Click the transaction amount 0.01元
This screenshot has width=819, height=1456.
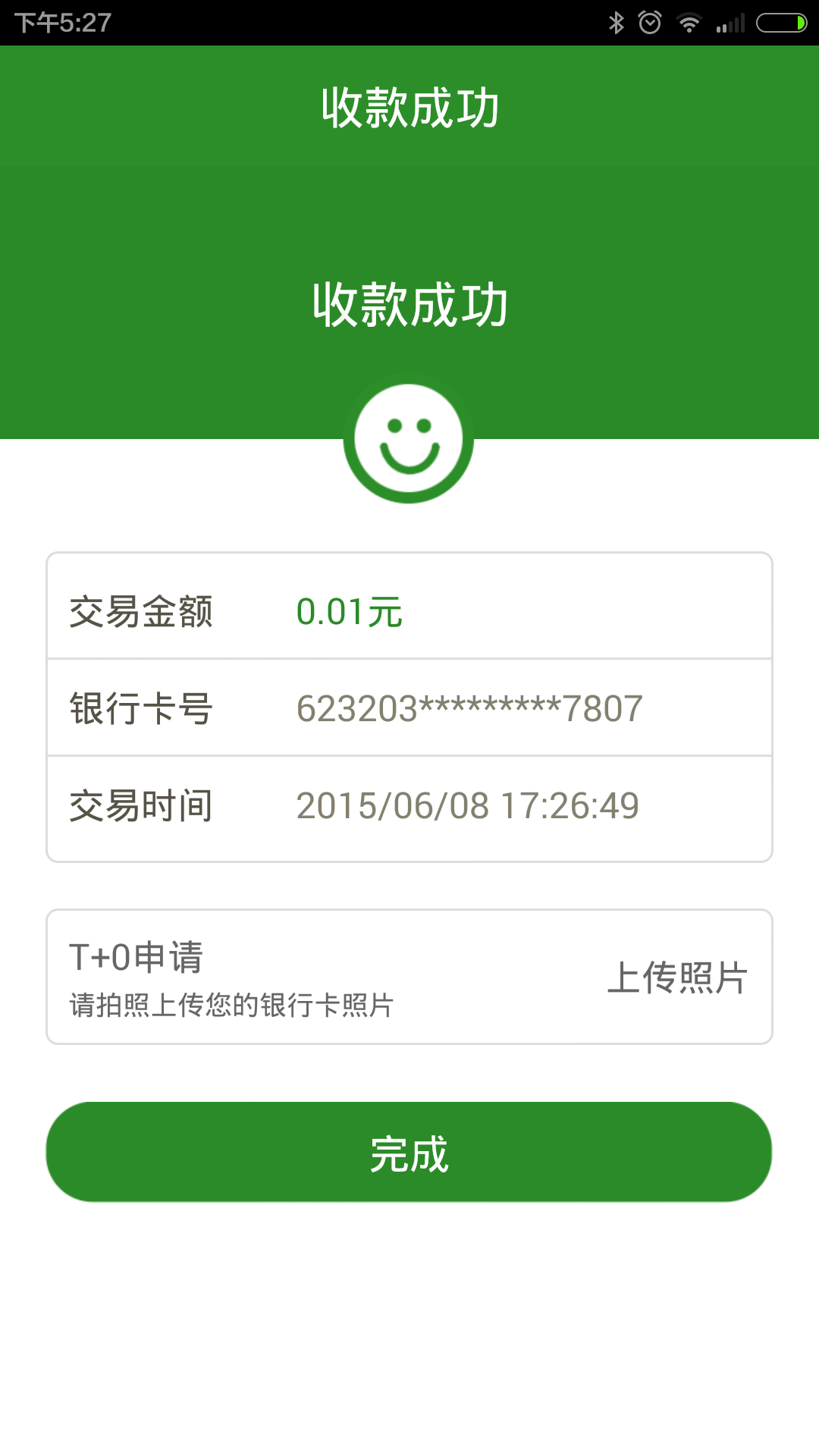349,612
